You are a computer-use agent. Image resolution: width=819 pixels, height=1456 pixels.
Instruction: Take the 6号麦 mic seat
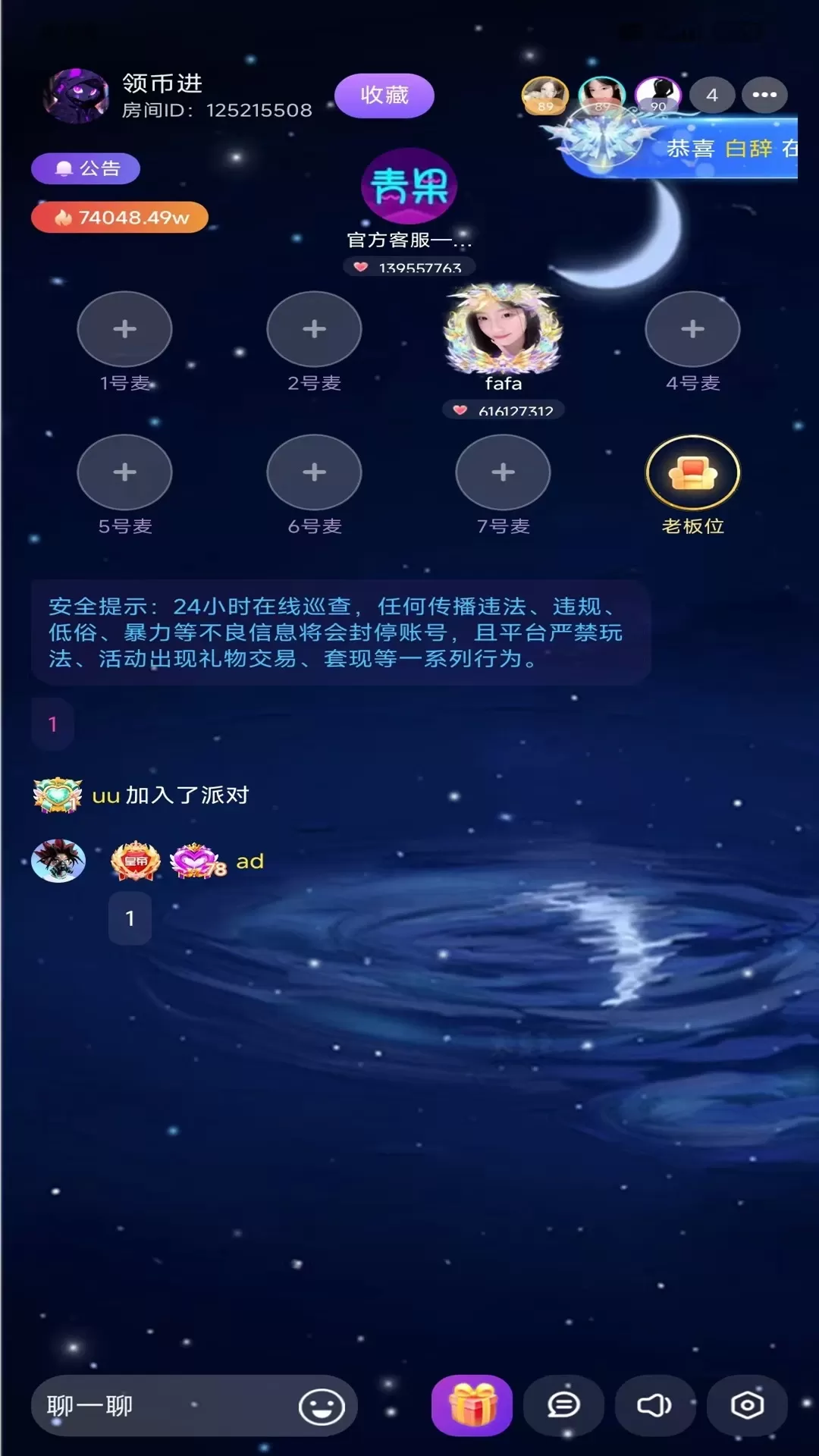click(314, 472)
